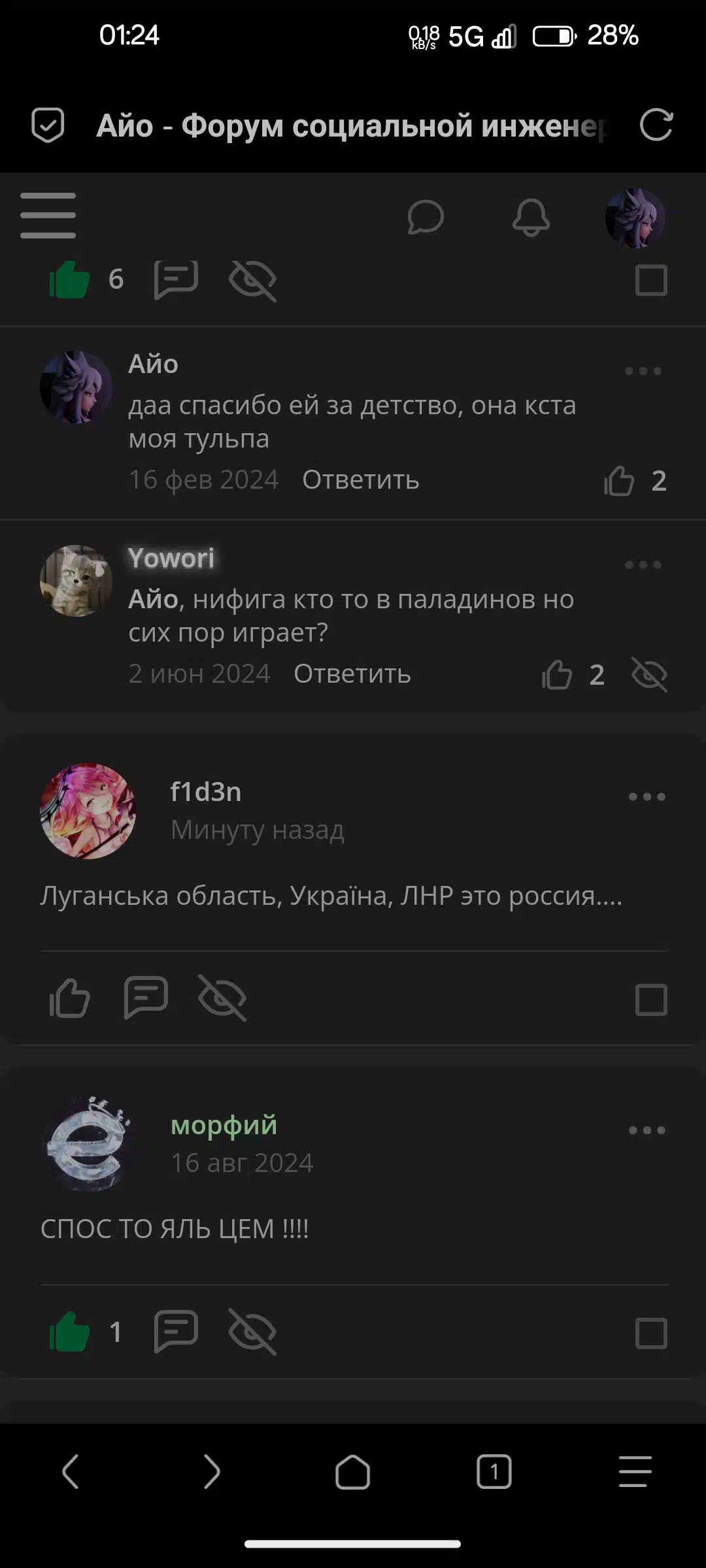This screenshot has width=706, height=1568.
Task: Reply to Yowori's comment
Action: point(352,674)
